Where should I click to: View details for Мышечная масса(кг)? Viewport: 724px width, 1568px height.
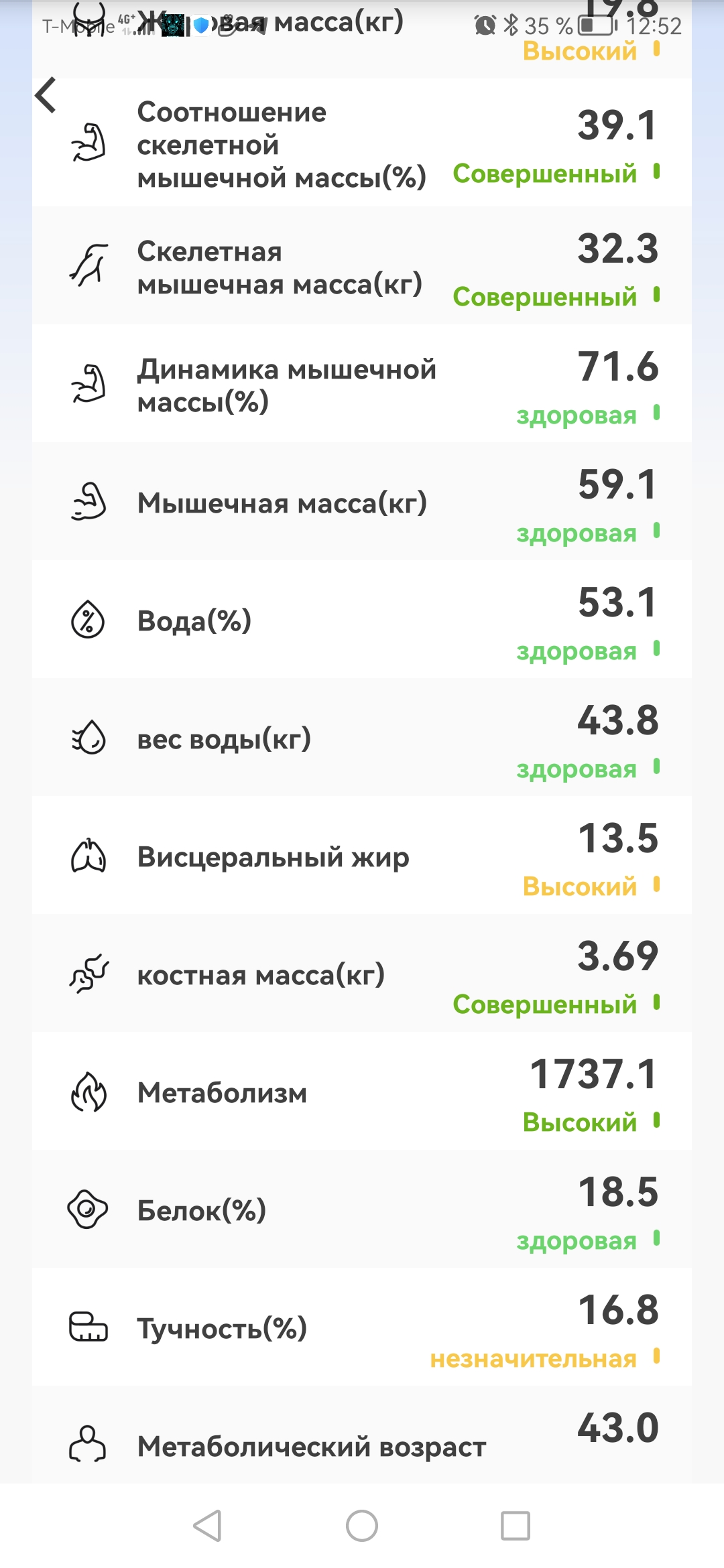pyautogui.click(x=362, y=503)
